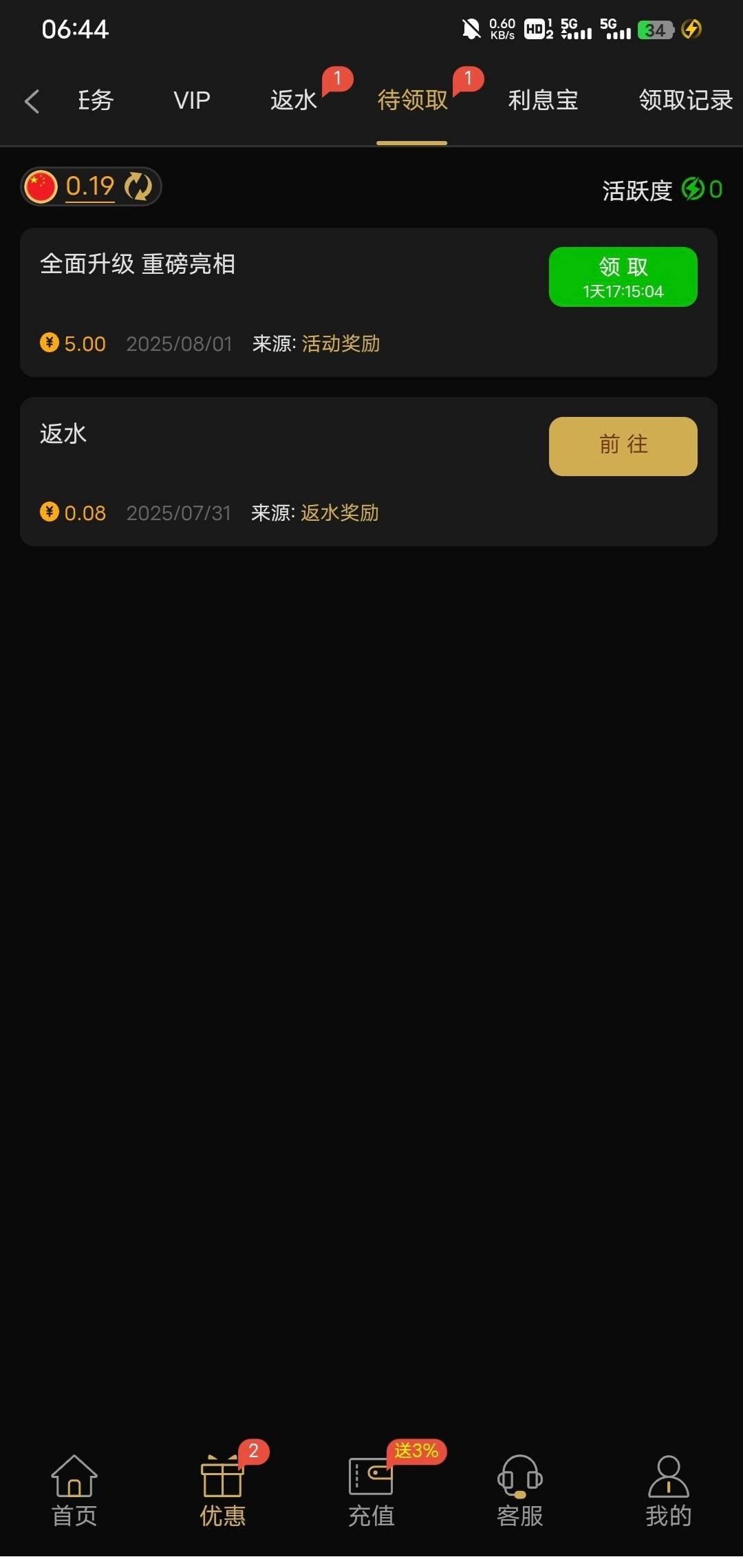The height and width of the screenshot is (1568, 743).
Task: Open the 领取记录 tab
Action: (685, 100)
